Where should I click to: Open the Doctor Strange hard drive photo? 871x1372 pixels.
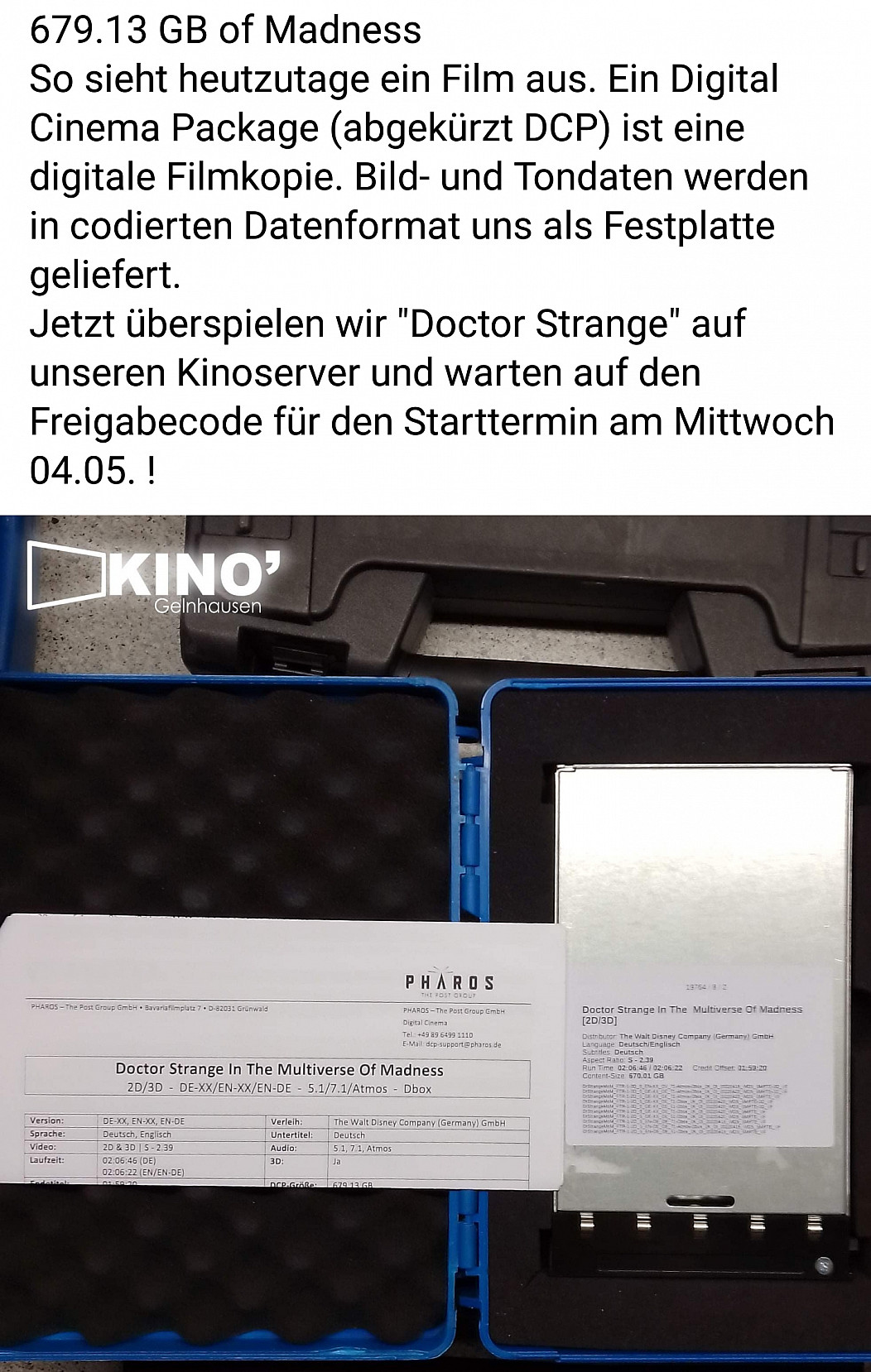pos(435,943)
